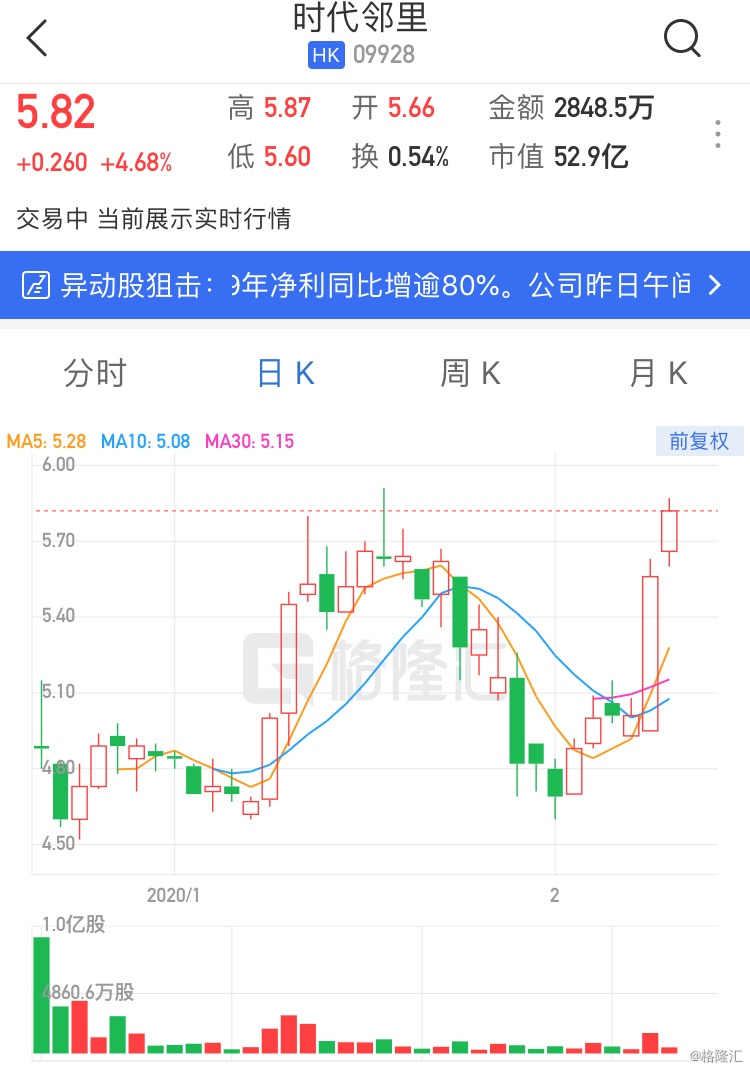The height and width of the screenshot is (1070, 750).
Task: Tap the 前复权 adjustment button
Action: 699,441
